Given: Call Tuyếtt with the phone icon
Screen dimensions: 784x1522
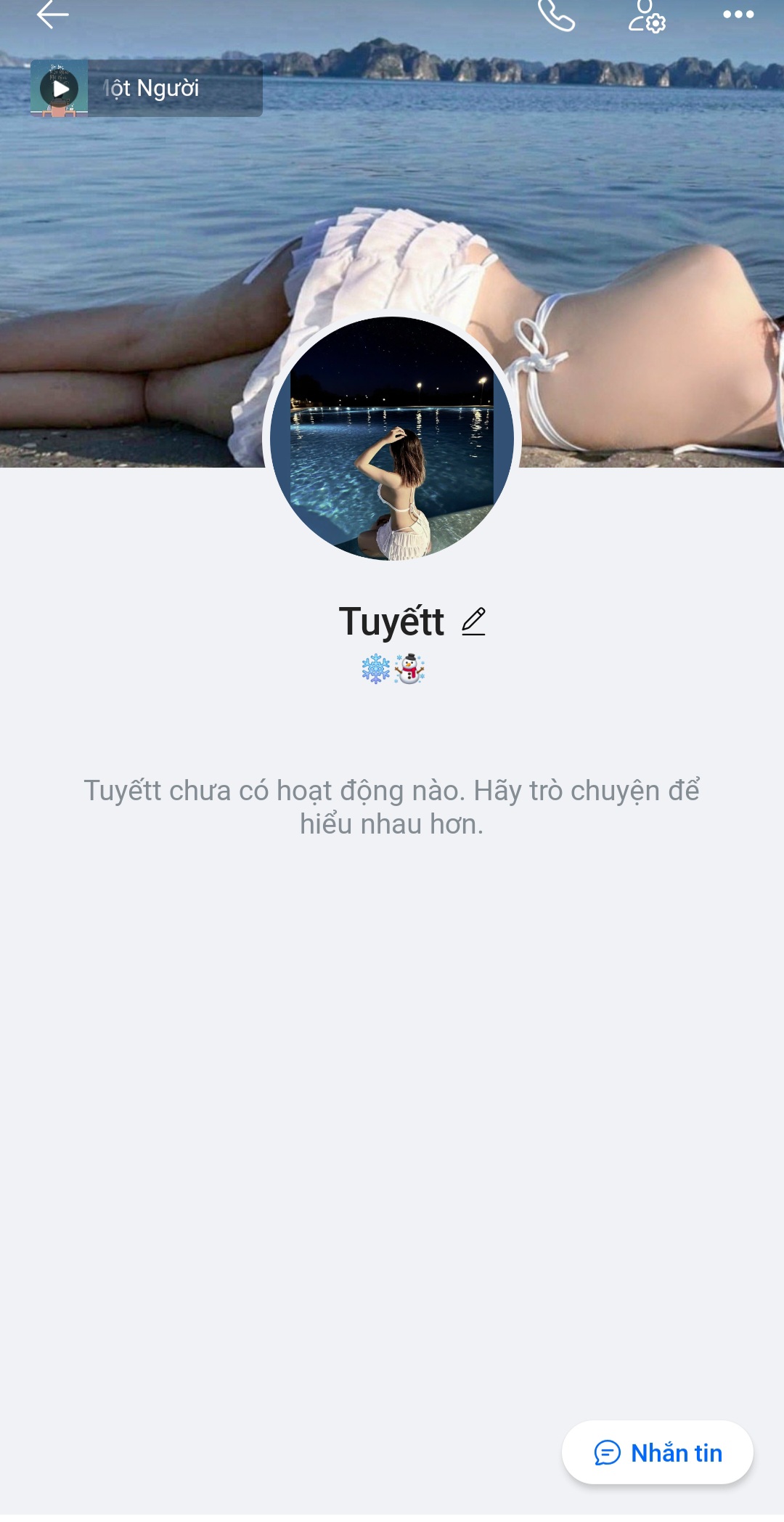Looking at the screenshot, I should pyautogui.click(x=557, y=15).
